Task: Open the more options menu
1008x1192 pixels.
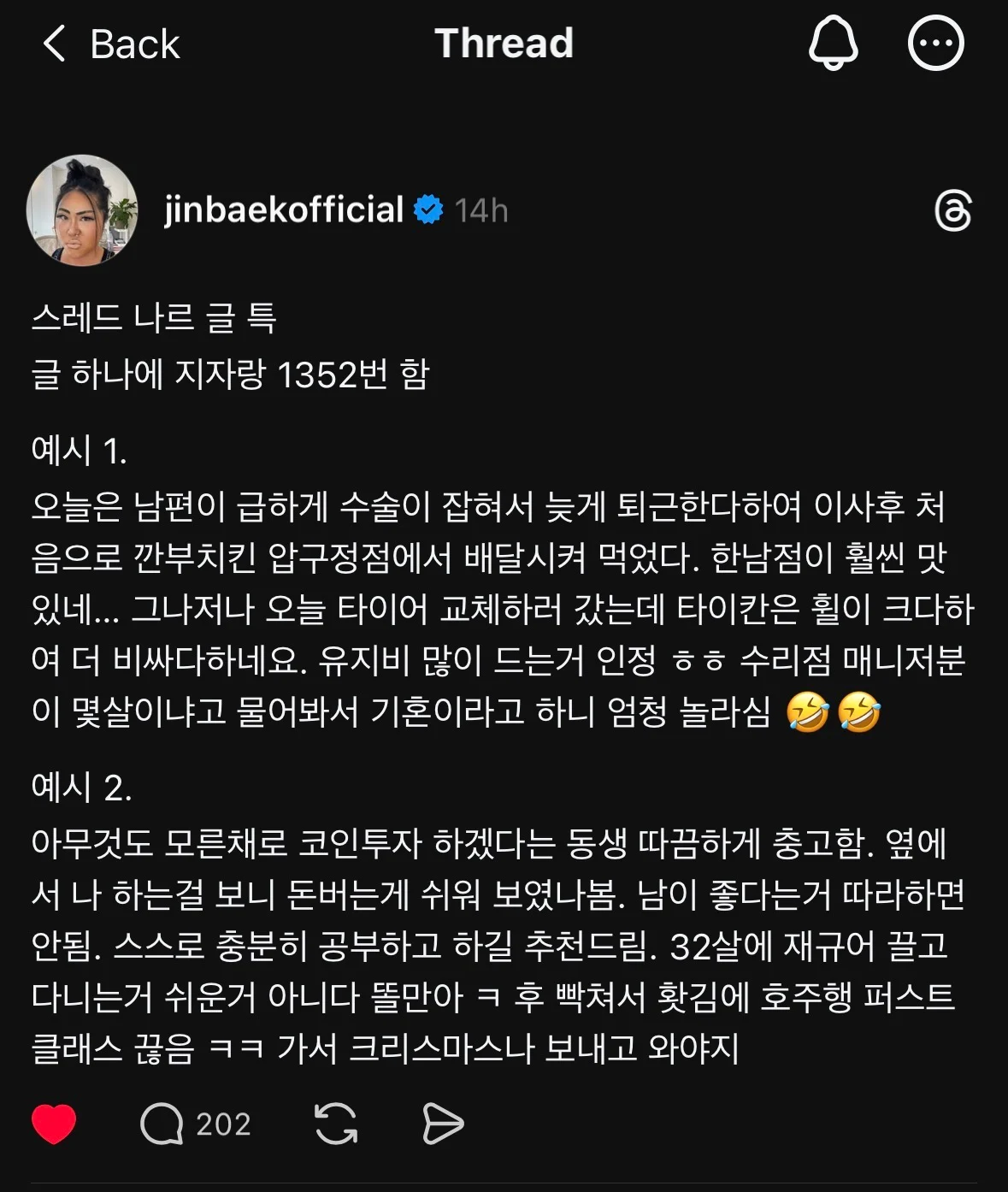Action: (935, 43)
